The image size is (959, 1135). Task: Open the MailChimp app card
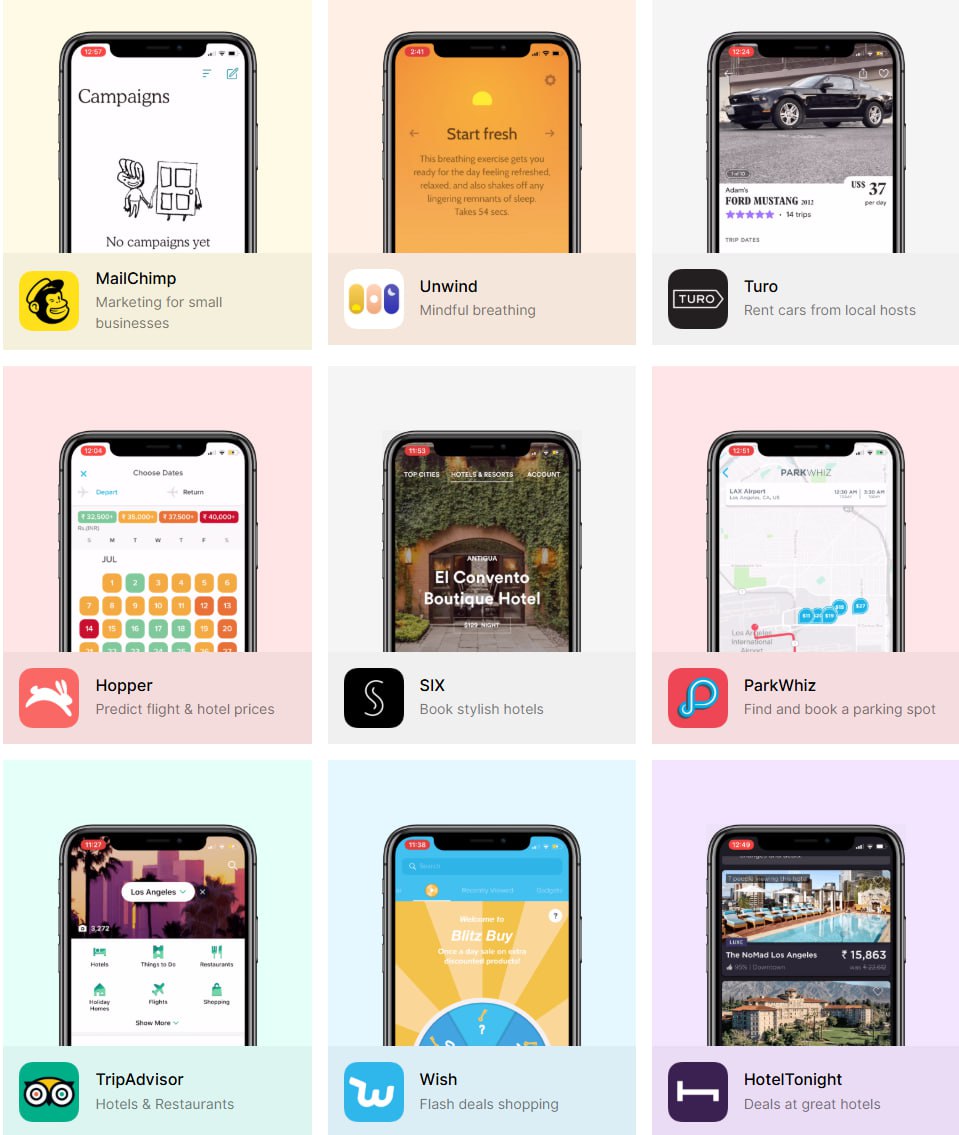click(157, 300)
